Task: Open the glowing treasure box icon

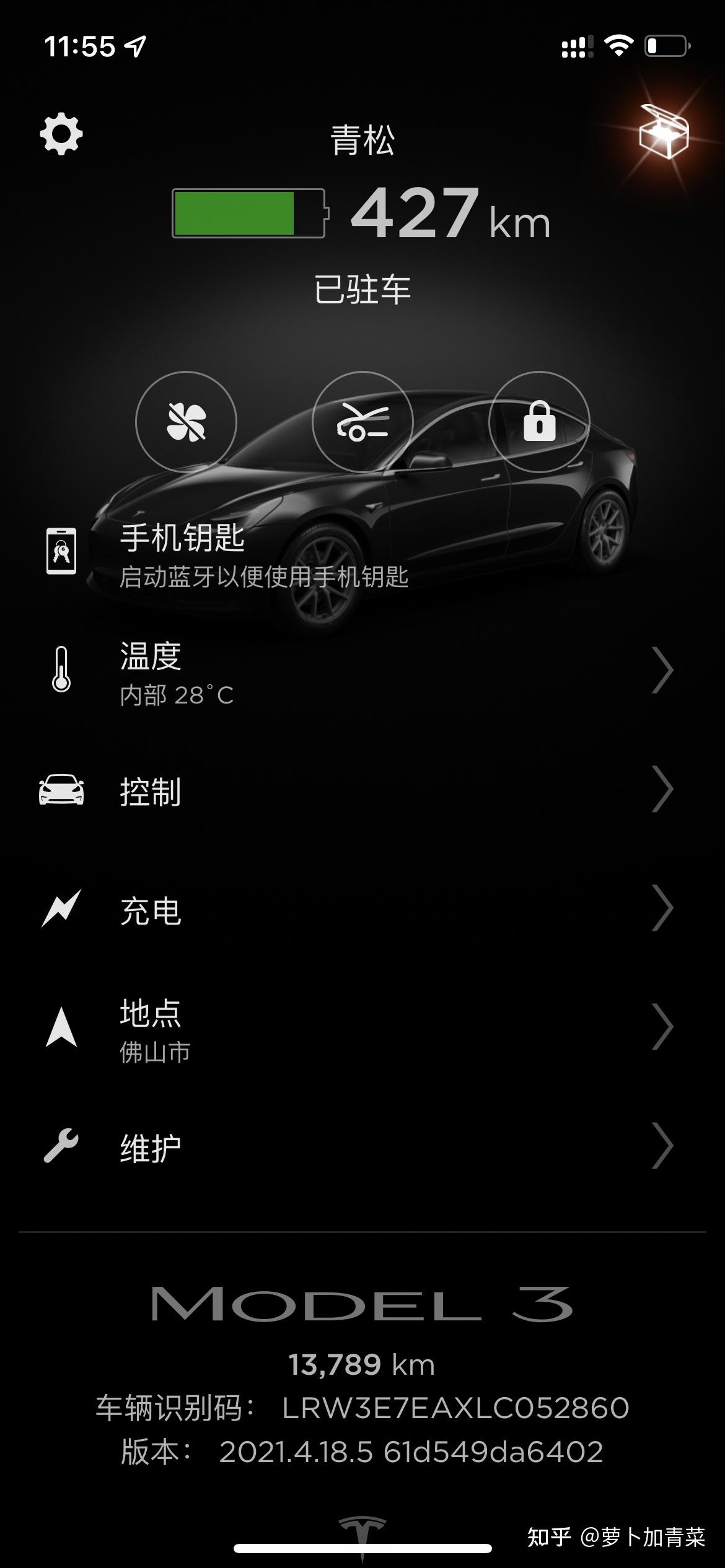Action: [664, 132]
